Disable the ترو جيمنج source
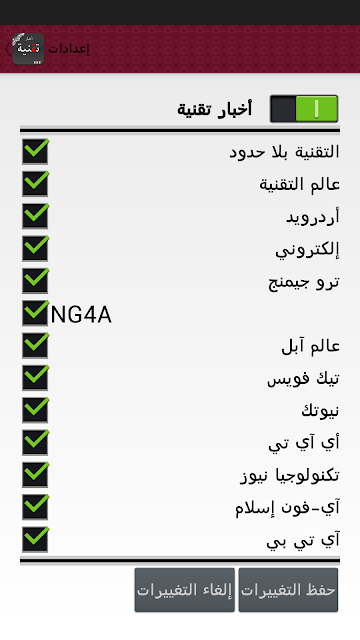This screenshot has width=360, height=640. tap(36, 281)
